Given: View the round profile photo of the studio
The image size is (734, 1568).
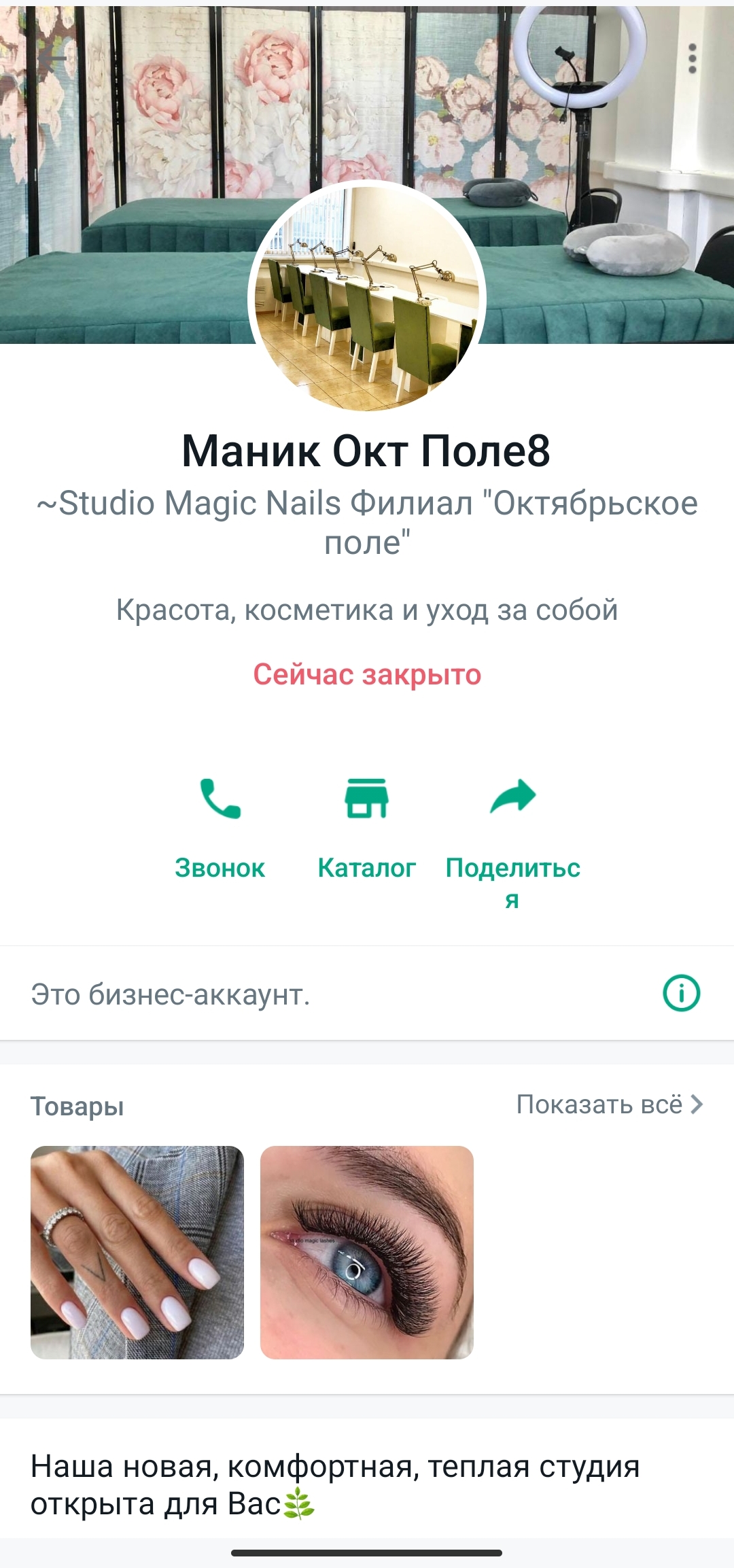Looking at the screenshot, I should click(x=367, y=298).
